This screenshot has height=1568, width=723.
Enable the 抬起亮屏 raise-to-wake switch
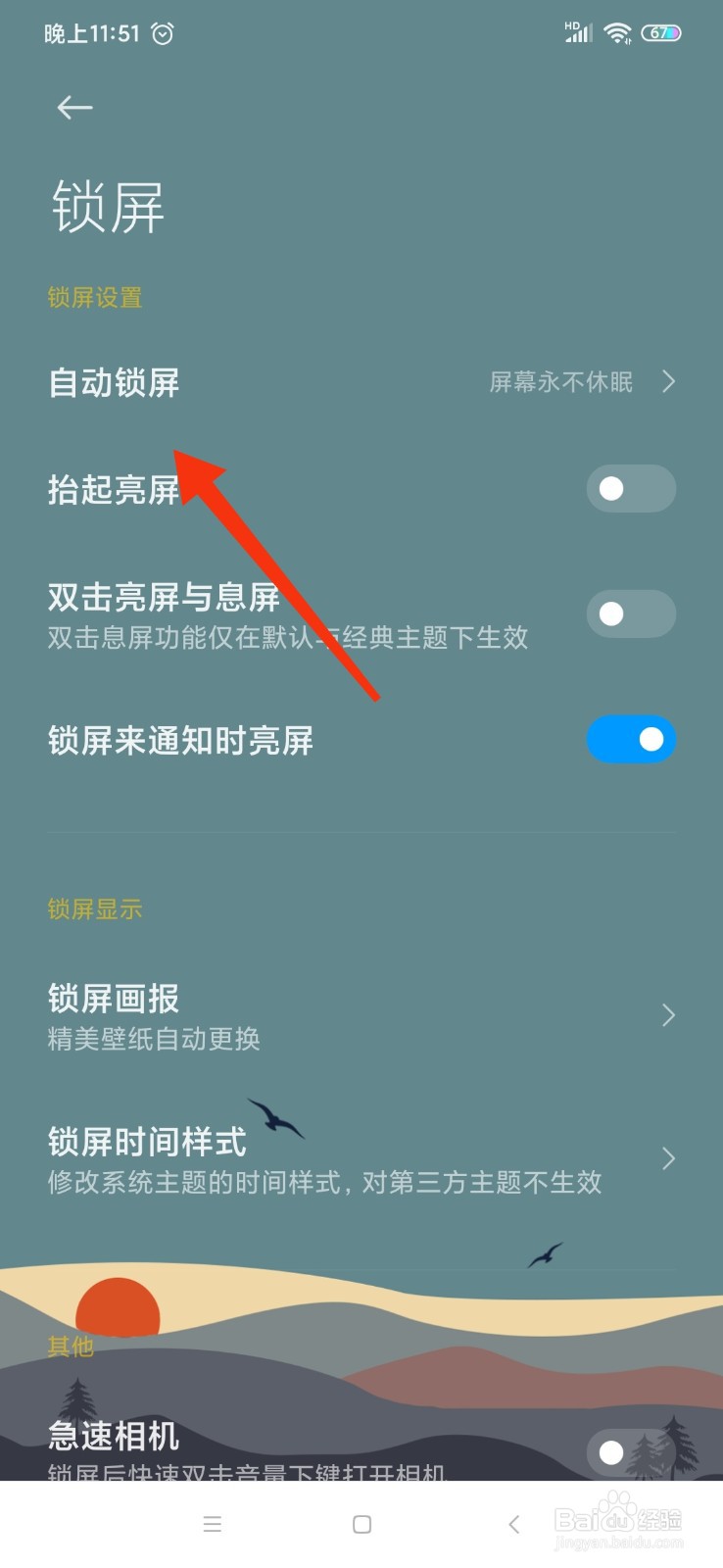click(x=631, y=488)
